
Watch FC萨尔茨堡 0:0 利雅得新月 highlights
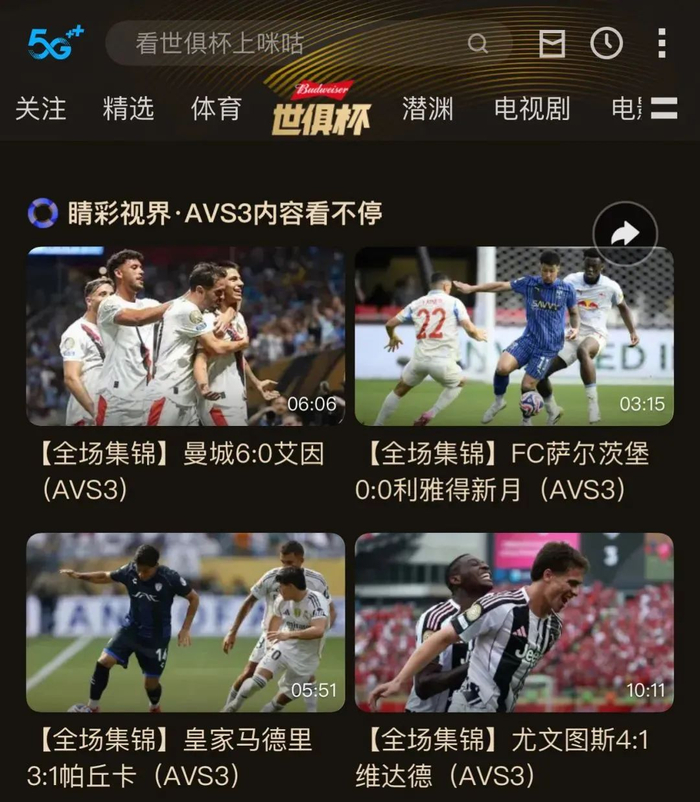[514, 337]
